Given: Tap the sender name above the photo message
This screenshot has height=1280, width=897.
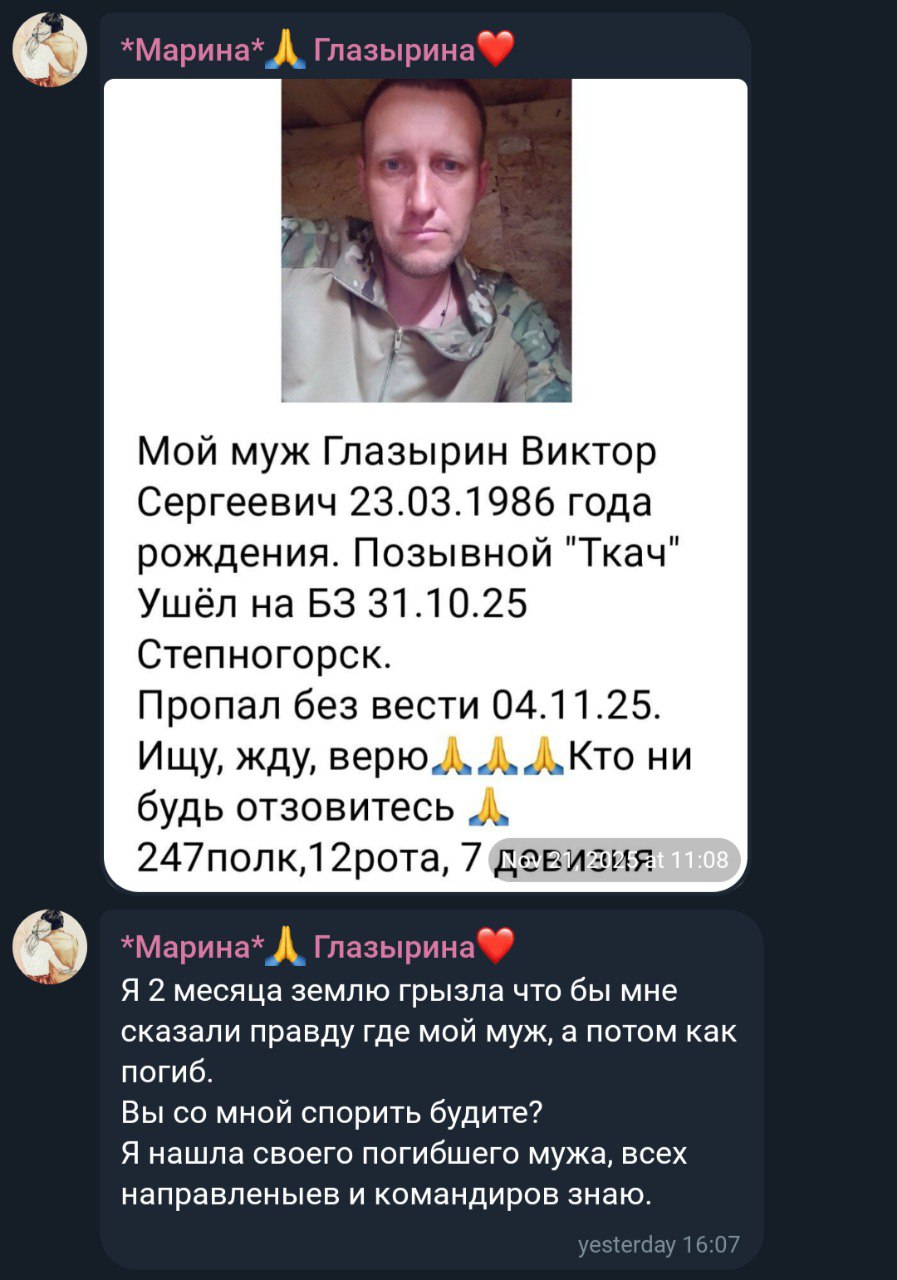Looking at the screenshot, I should (x=316, y=49).
